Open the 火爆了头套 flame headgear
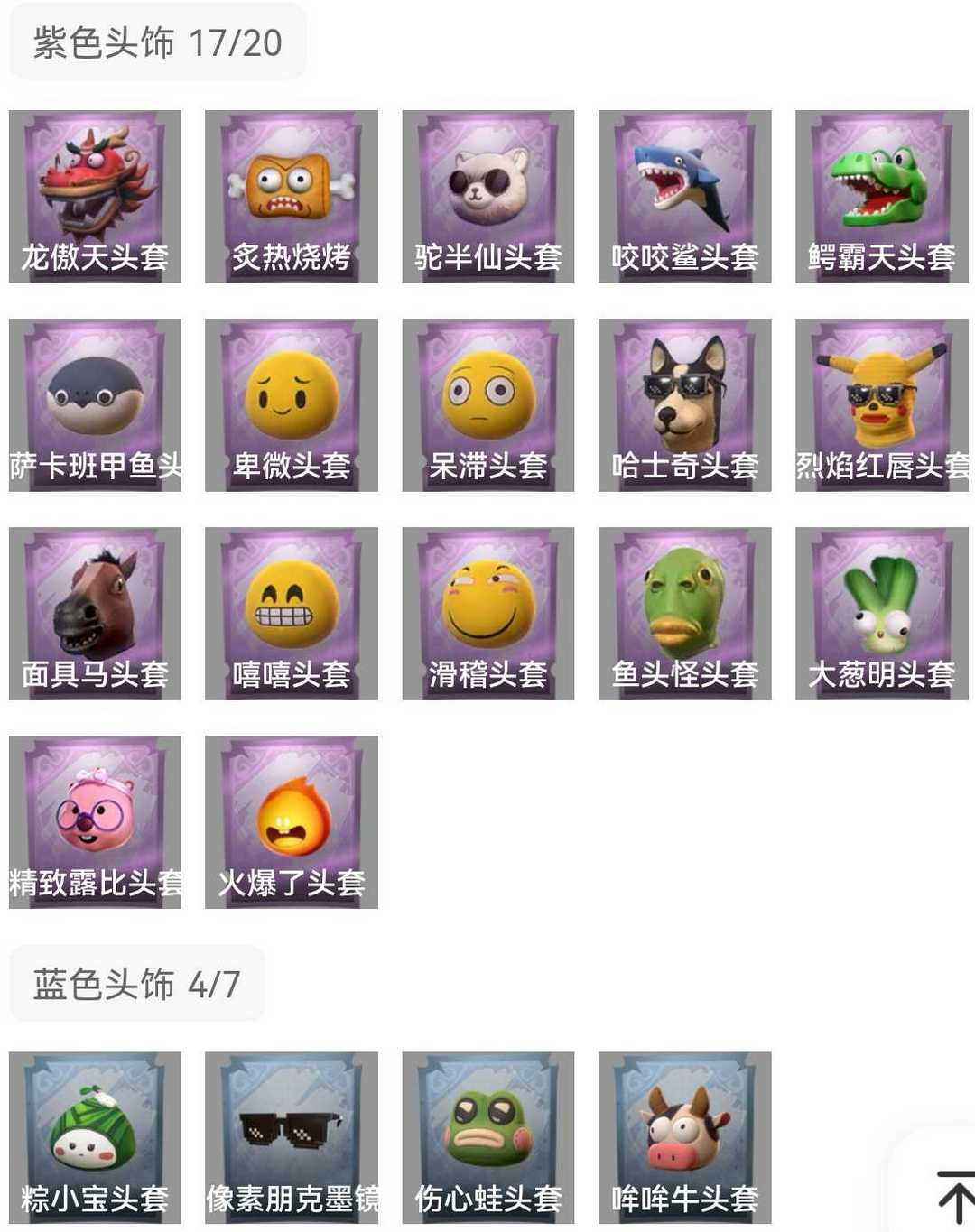The width and height of the screenshot is (975, 1232). (291, 821)
